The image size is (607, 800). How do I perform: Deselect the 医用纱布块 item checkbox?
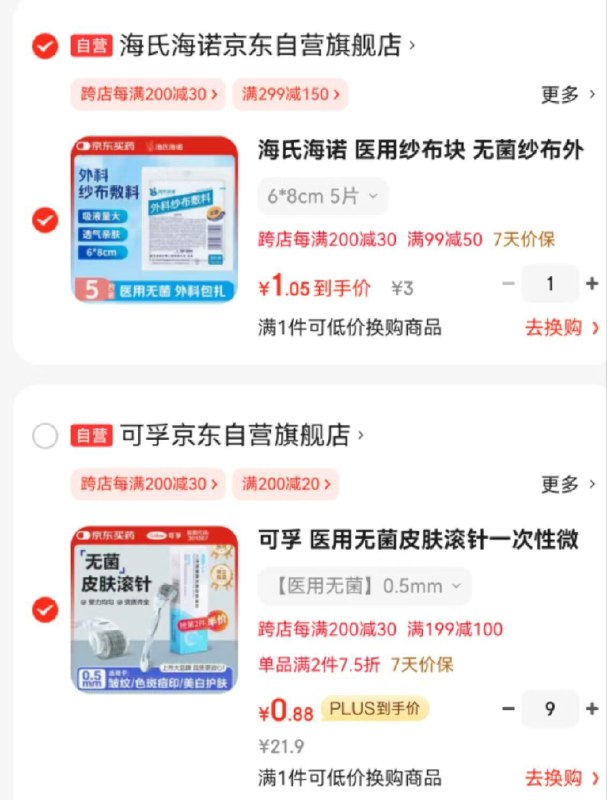pyautogui.click(x=45, y=220)
